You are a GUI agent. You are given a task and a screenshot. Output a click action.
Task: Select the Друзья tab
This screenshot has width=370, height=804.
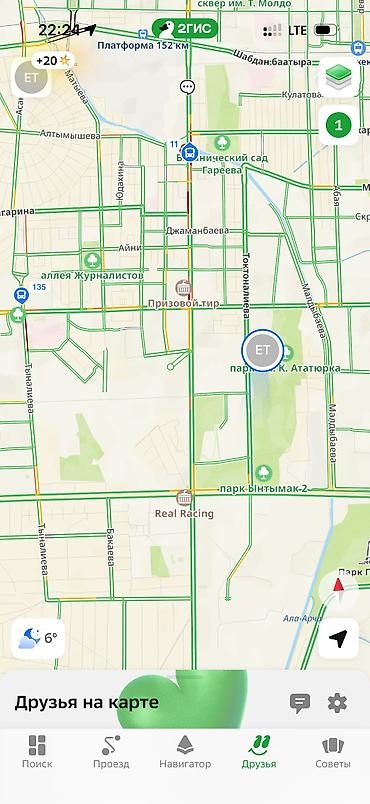coord(259,752)
